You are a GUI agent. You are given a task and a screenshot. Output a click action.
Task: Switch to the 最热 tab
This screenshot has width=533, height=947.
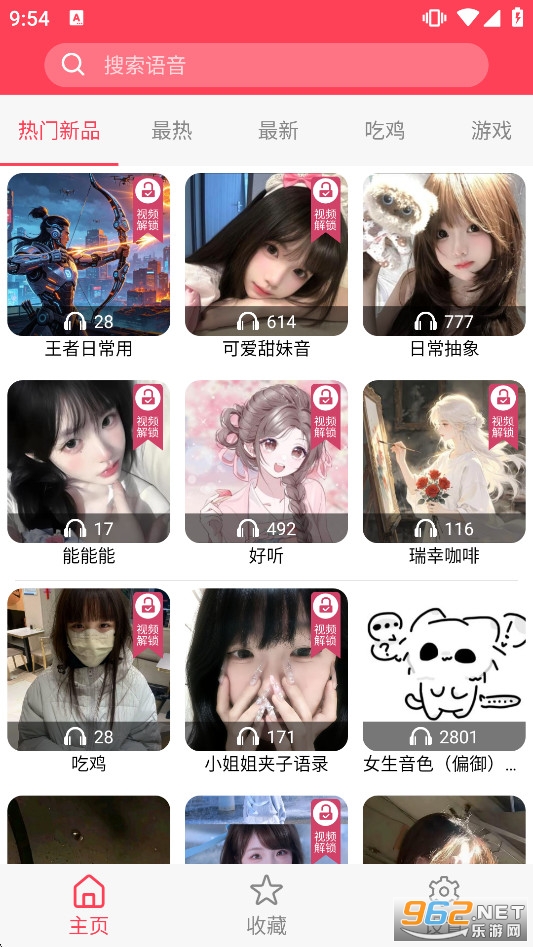pos(171,130)
